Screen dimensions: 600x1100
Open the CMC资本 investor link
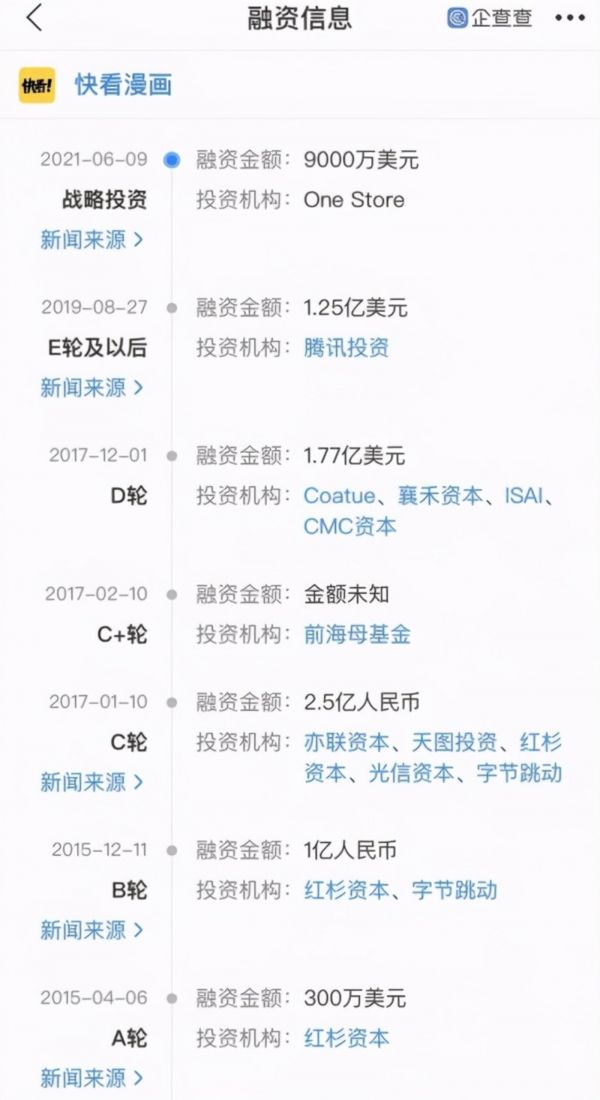350,526
